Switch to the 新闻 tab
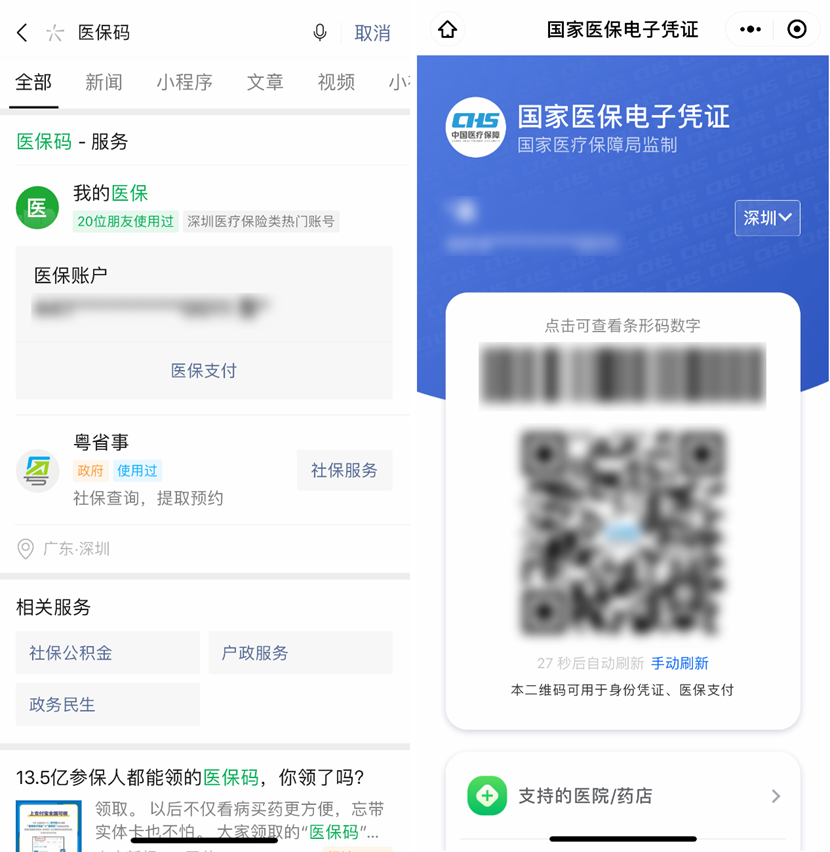The image size is (830, 852). 104,83
